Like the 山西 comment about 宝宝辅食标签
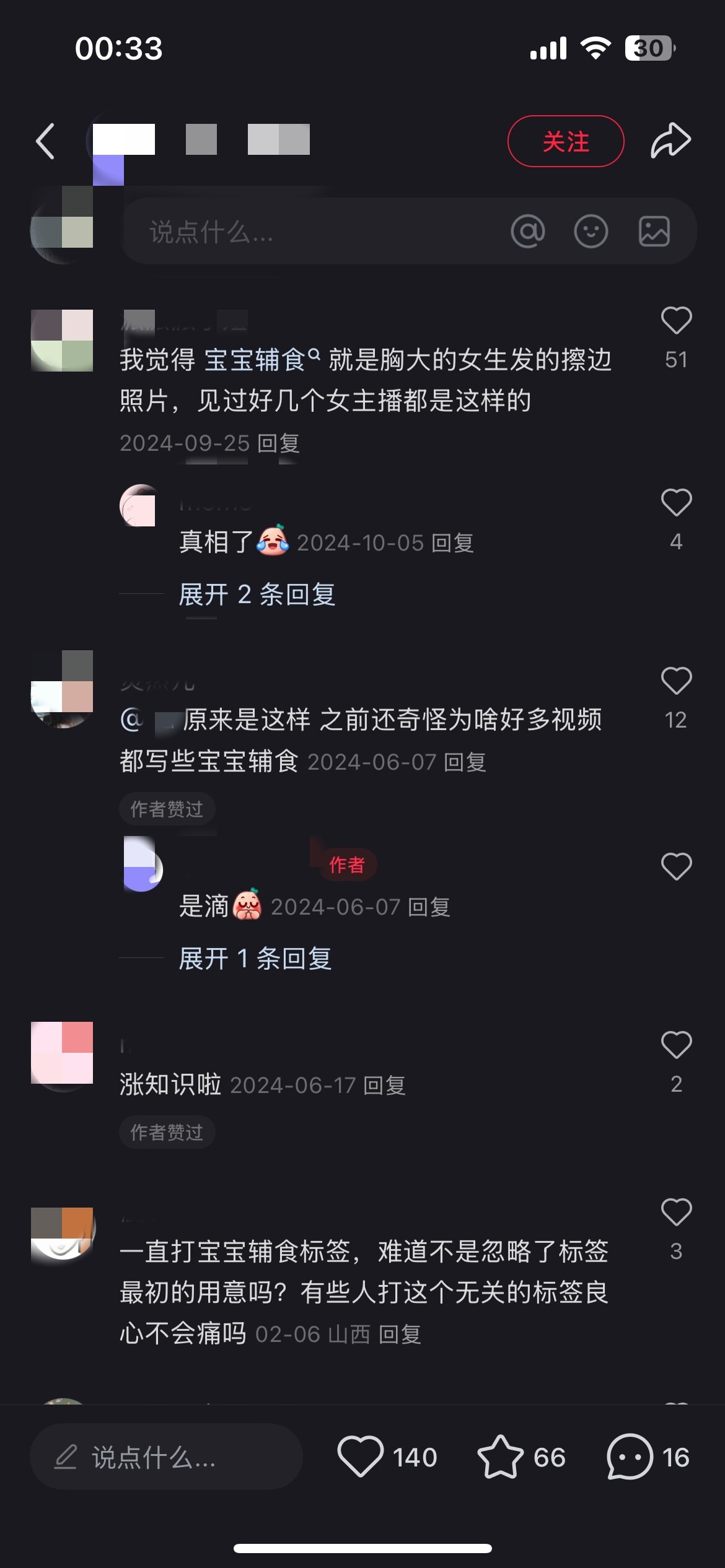Screen dimensions: 725x1568 676,1212
